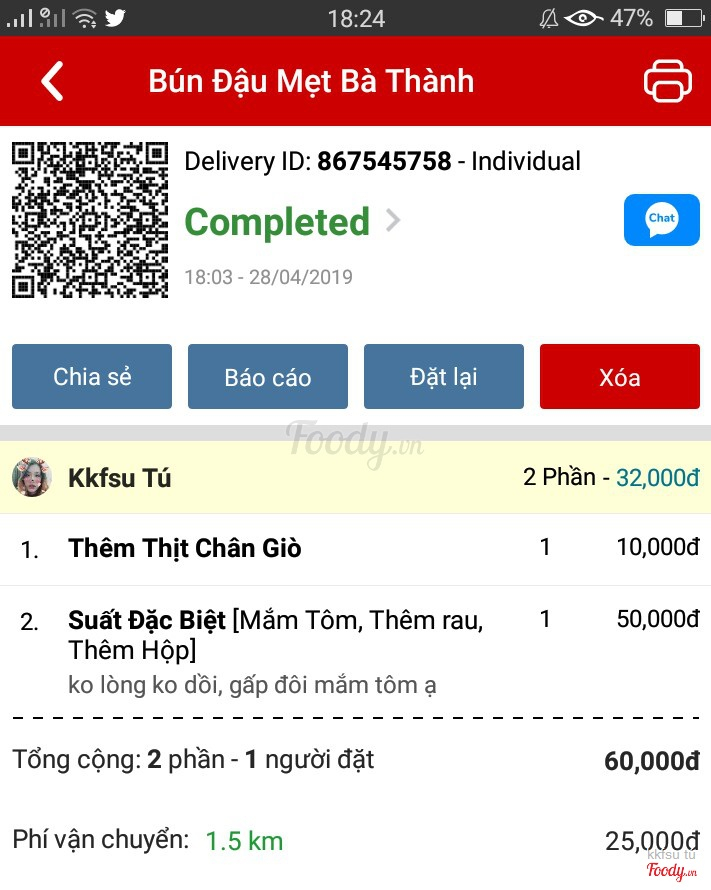This screenshot has height=890, width=711.
Task: Open the Chat button
Action: click(661, 220)
